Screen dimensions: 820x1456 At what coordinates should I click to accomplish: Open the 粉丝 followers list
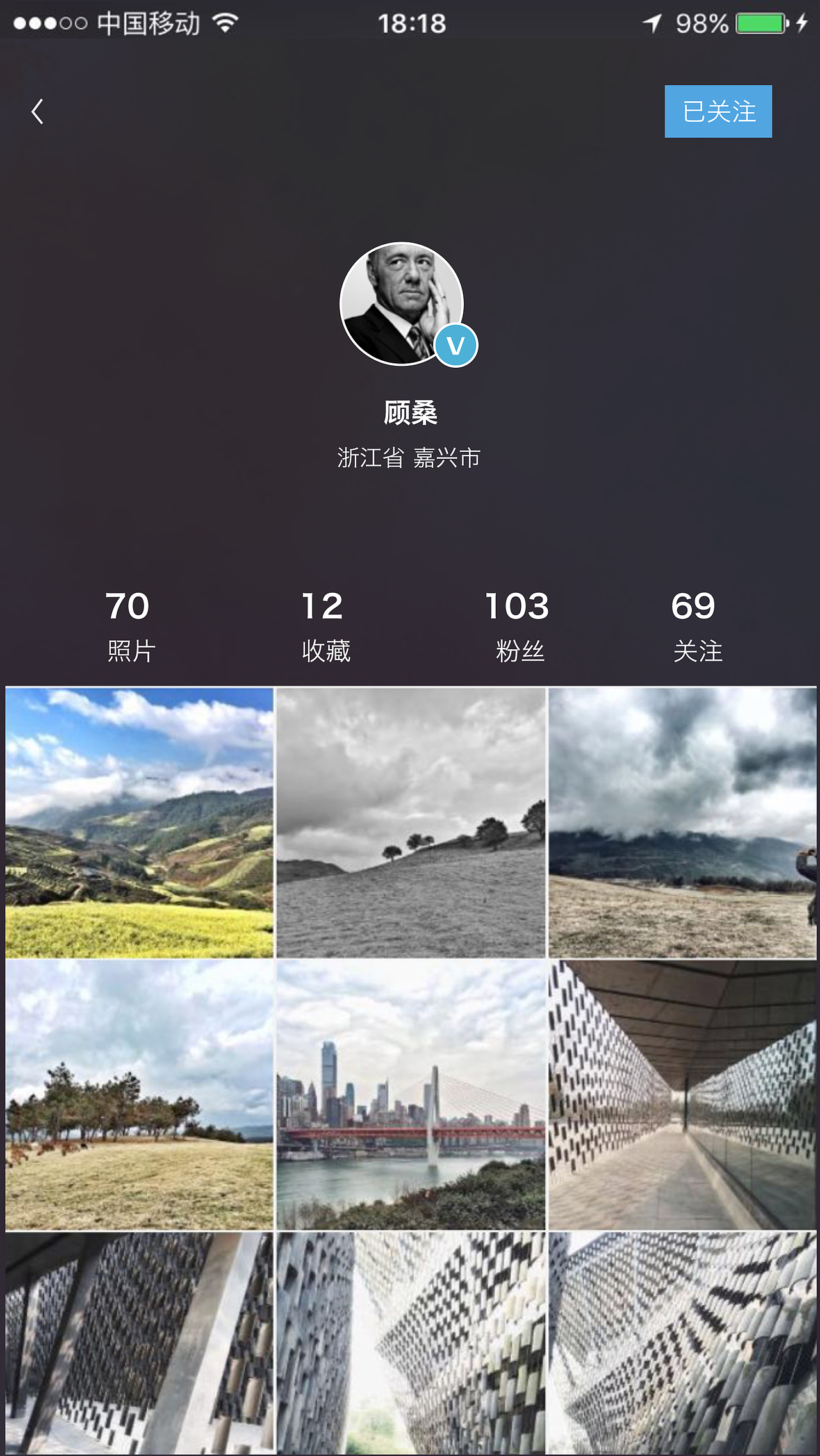pyautogui.click(x=517, y=650)
